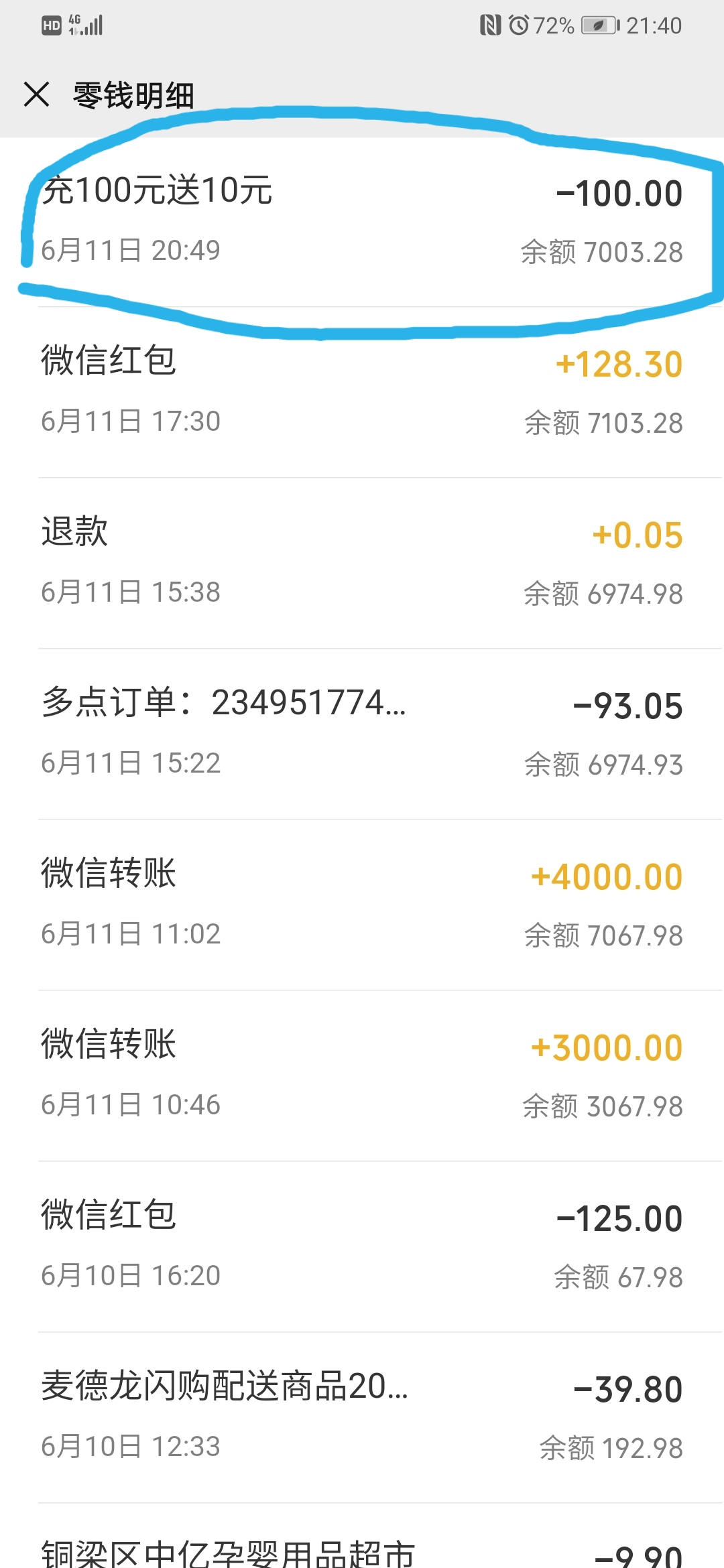Screen dimensions: 724x1568
Task: View the 微信转账 +4000.00 record
Action: tap(362, 905)
